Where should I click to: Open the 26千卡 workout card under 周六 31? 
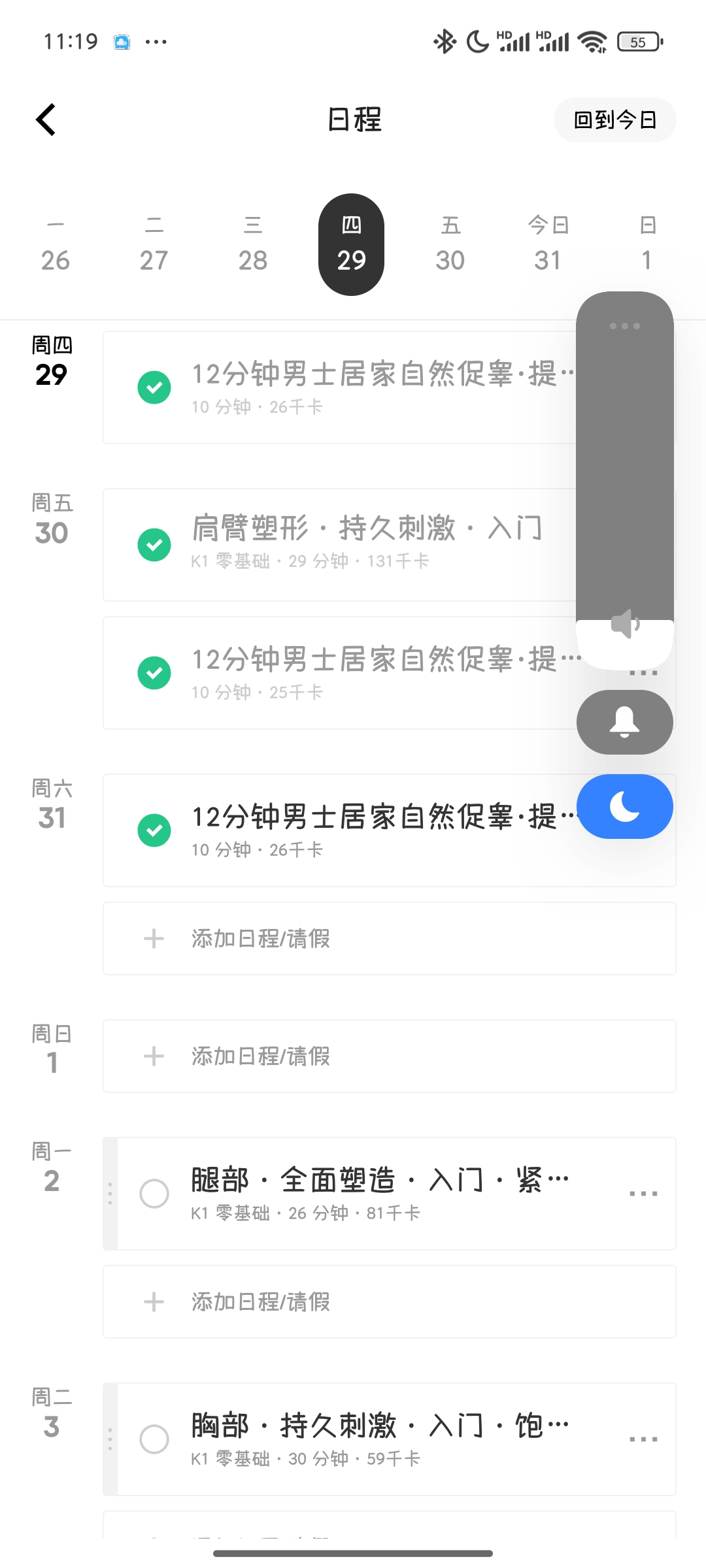click(366, 830)
